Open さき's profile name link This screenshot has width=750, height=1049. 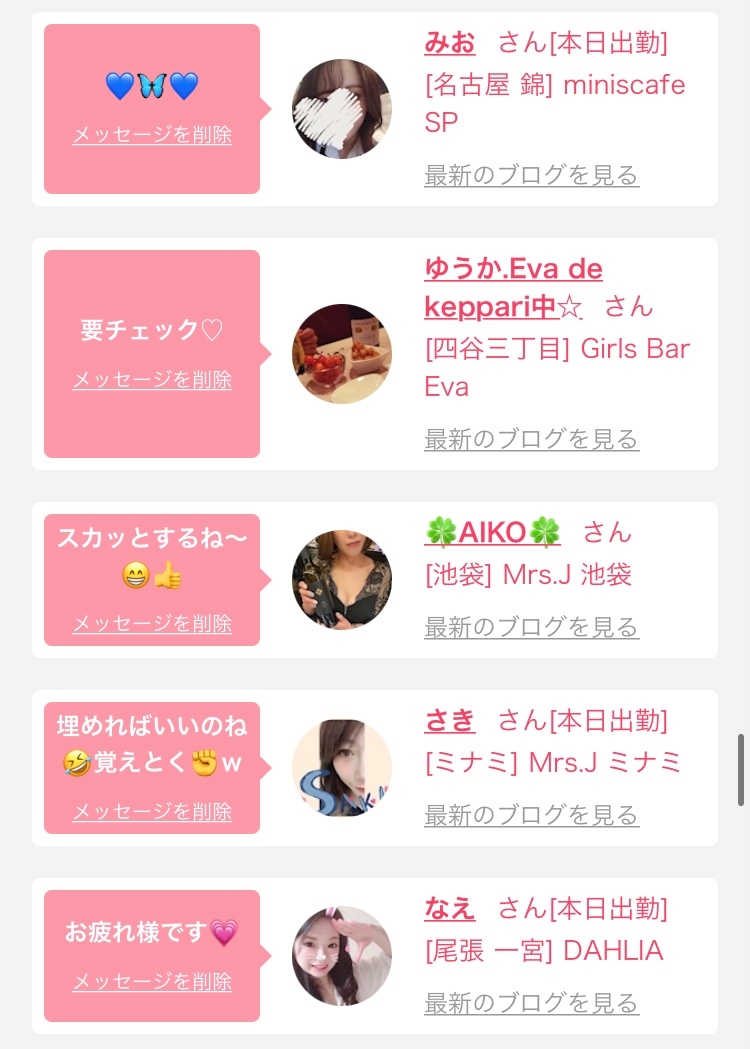point(450,719)
